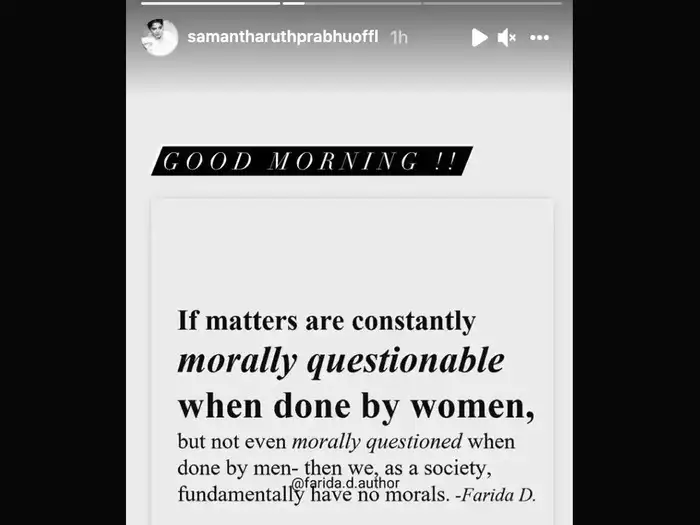The height and width of the screenshot is (525, 700).
Task: Open the @farida.d.author mention
Action: coord(345,483)
